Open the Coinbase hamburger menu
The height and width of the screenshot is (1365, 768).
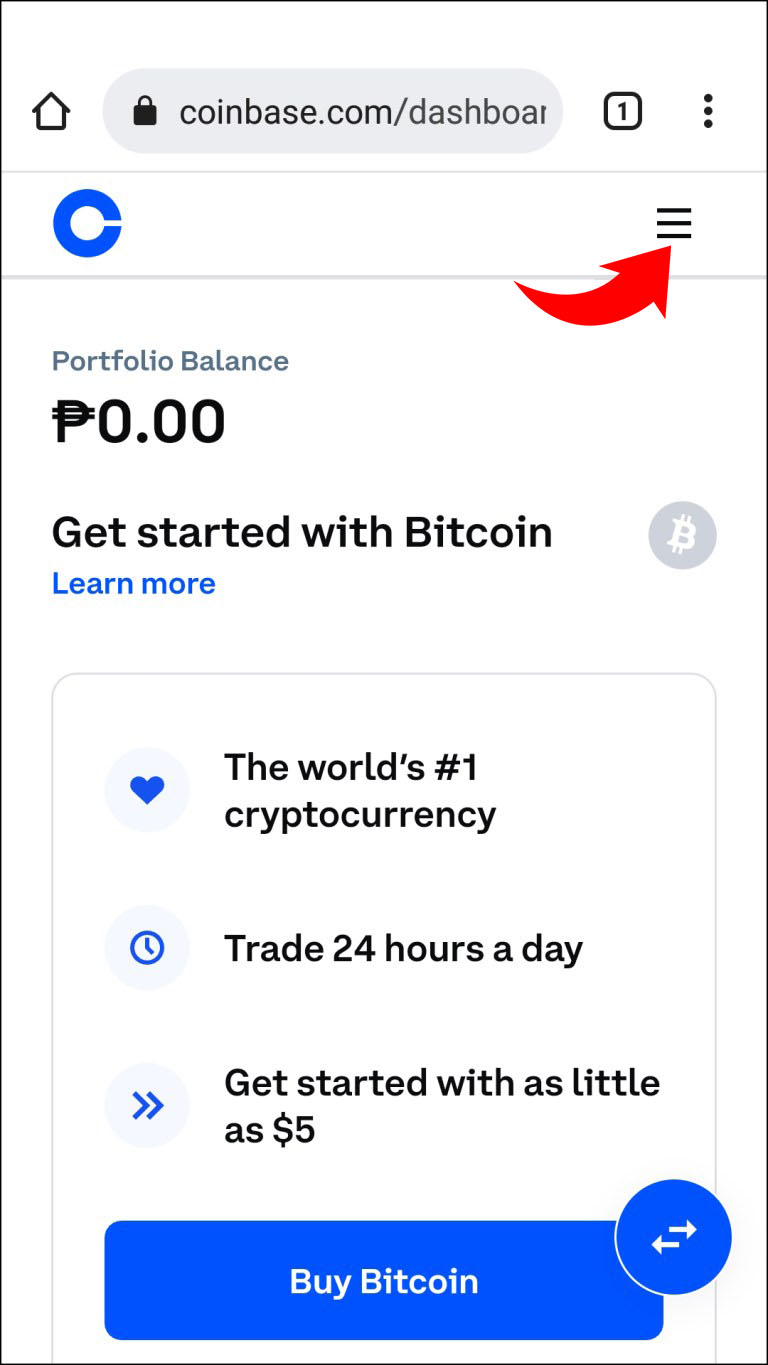click(673, 223)
